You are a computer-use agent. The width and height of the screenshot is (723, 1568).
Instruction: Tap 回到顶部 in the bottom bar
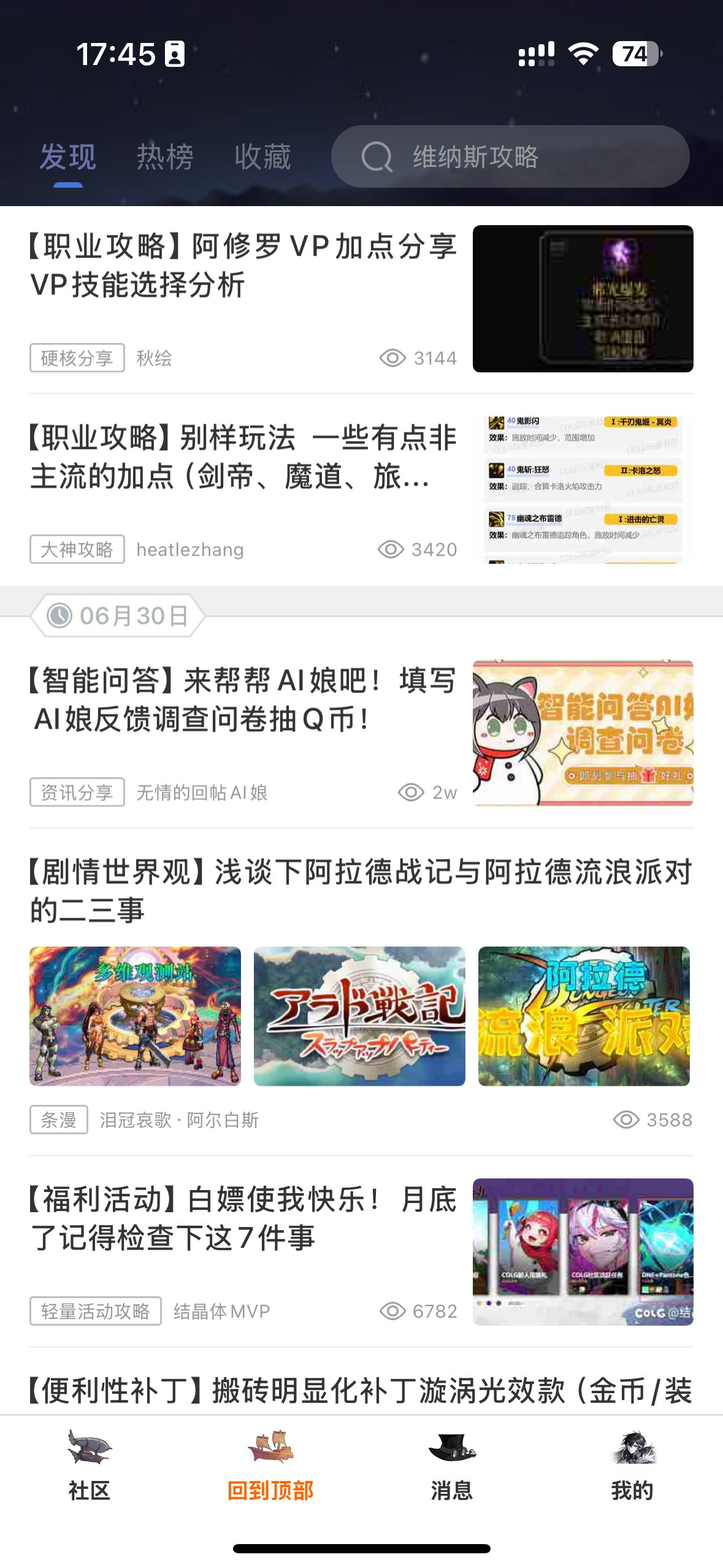click(x=270, y=1466)
